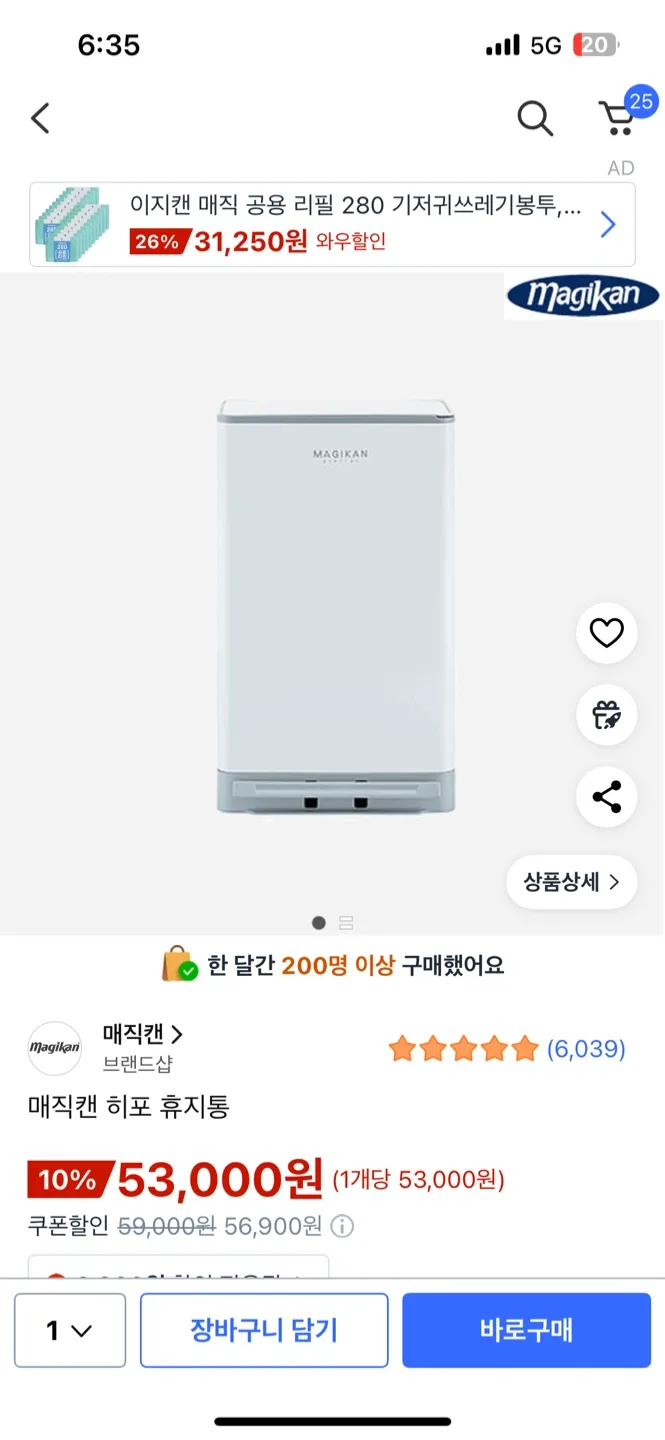Go back to the previous page

(x=40, y=119)
